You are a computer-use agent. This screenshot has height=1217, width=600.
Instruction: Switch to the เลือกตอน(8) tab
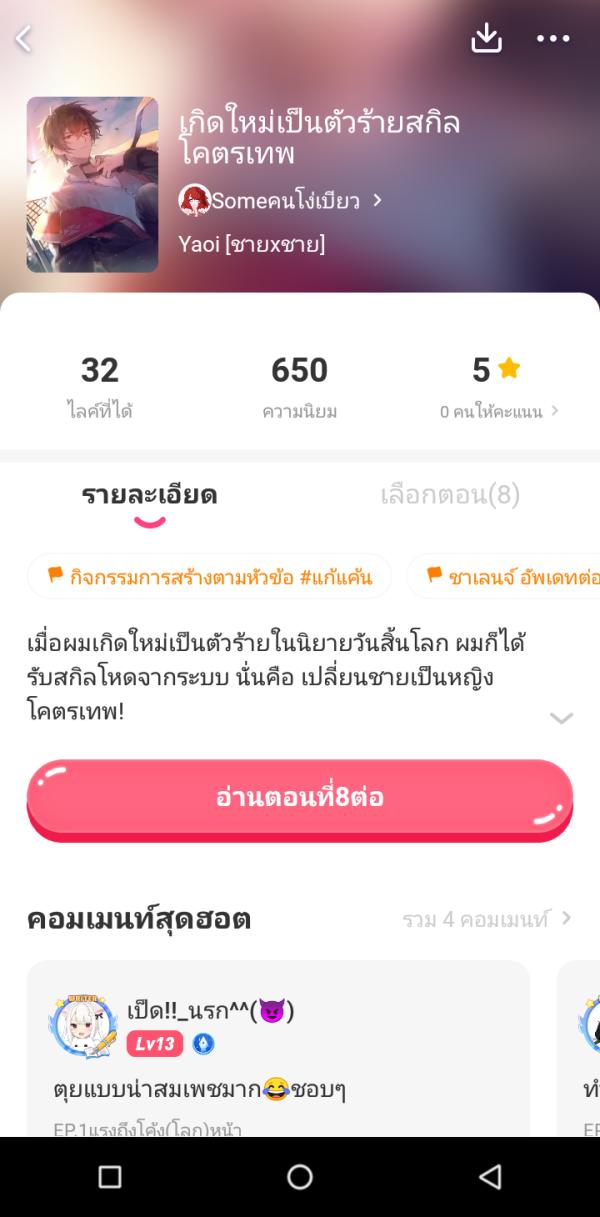(450, 495)
